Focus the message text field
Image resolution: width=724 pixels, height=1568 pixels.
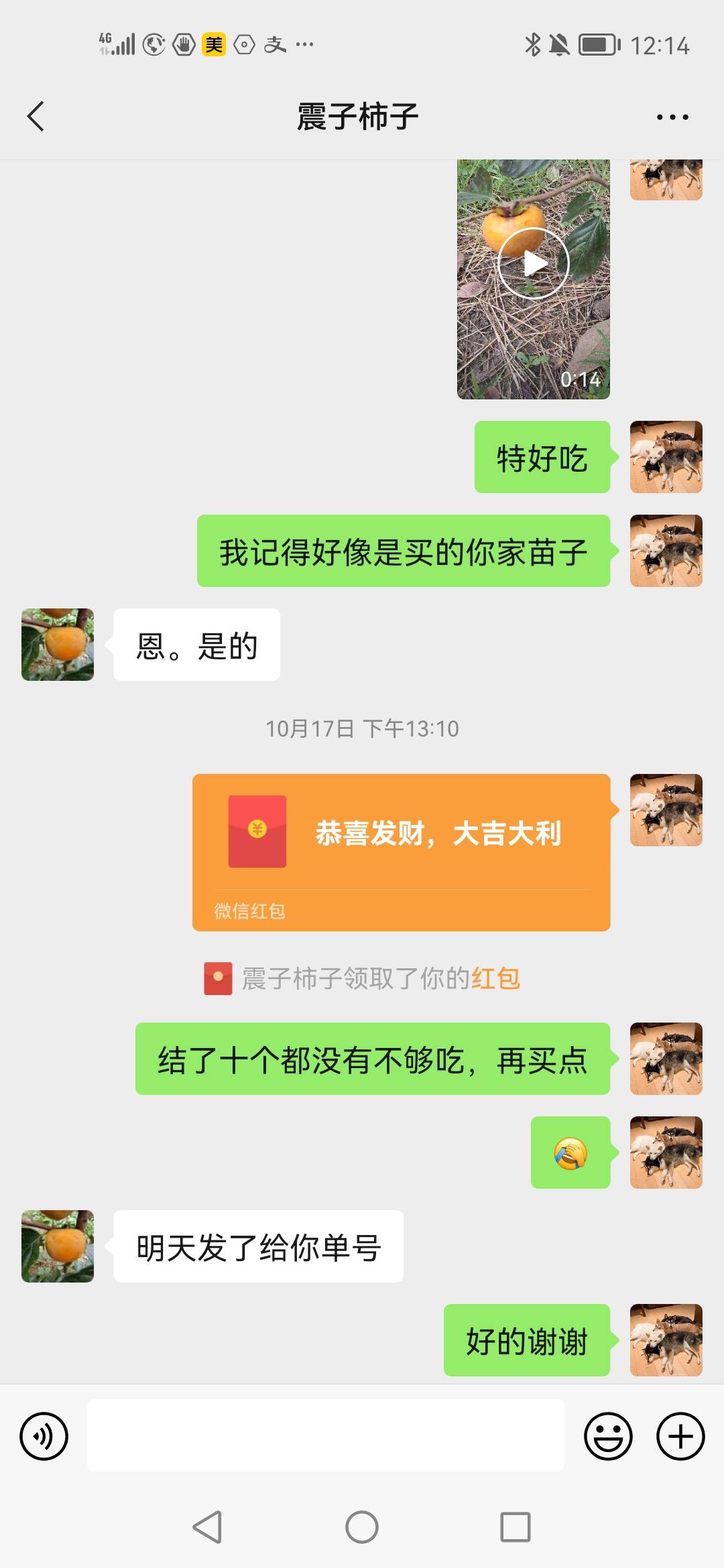325,1435
